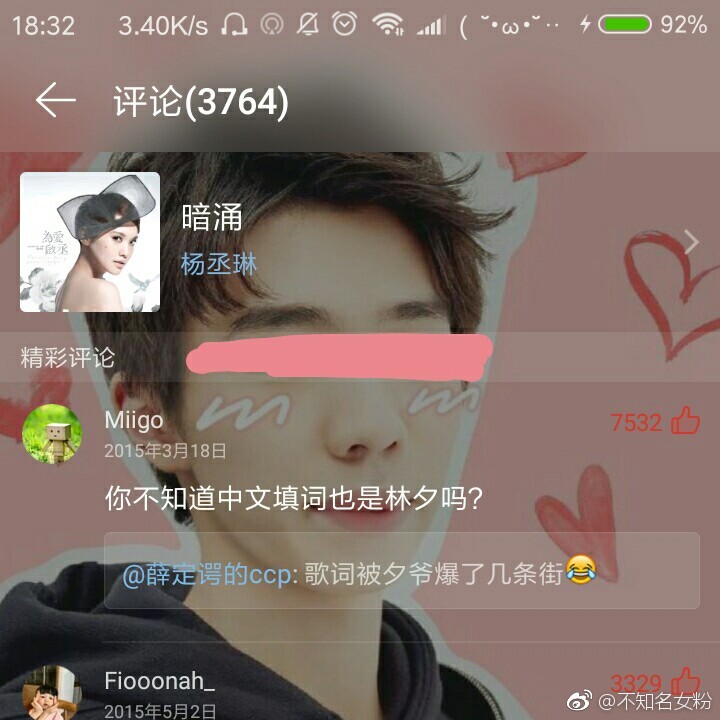Open the @薛定谔的ccp mention link
The image size is (720, 720).
click(209, 574)
